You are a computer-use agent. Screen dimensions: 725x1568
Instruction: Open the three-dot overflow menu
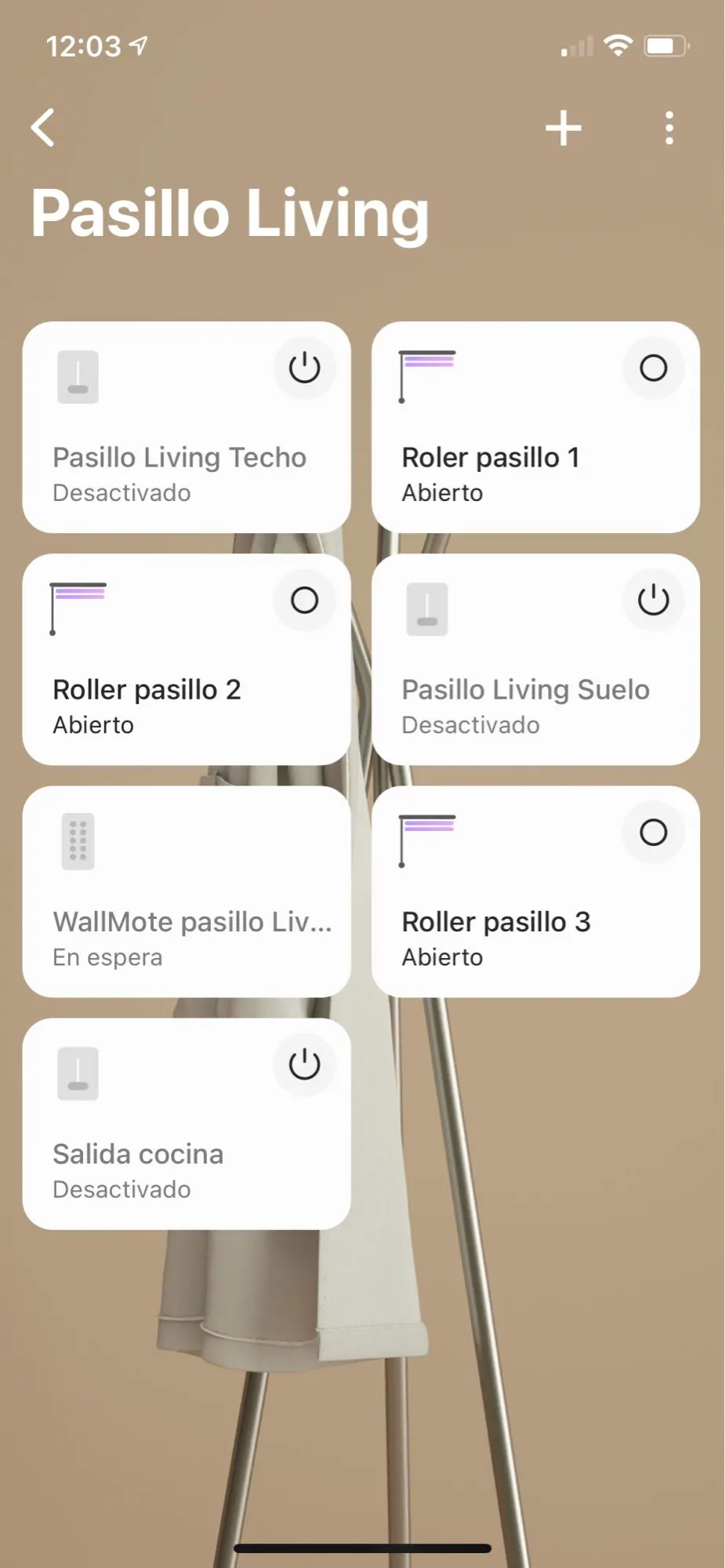[669, 128]
